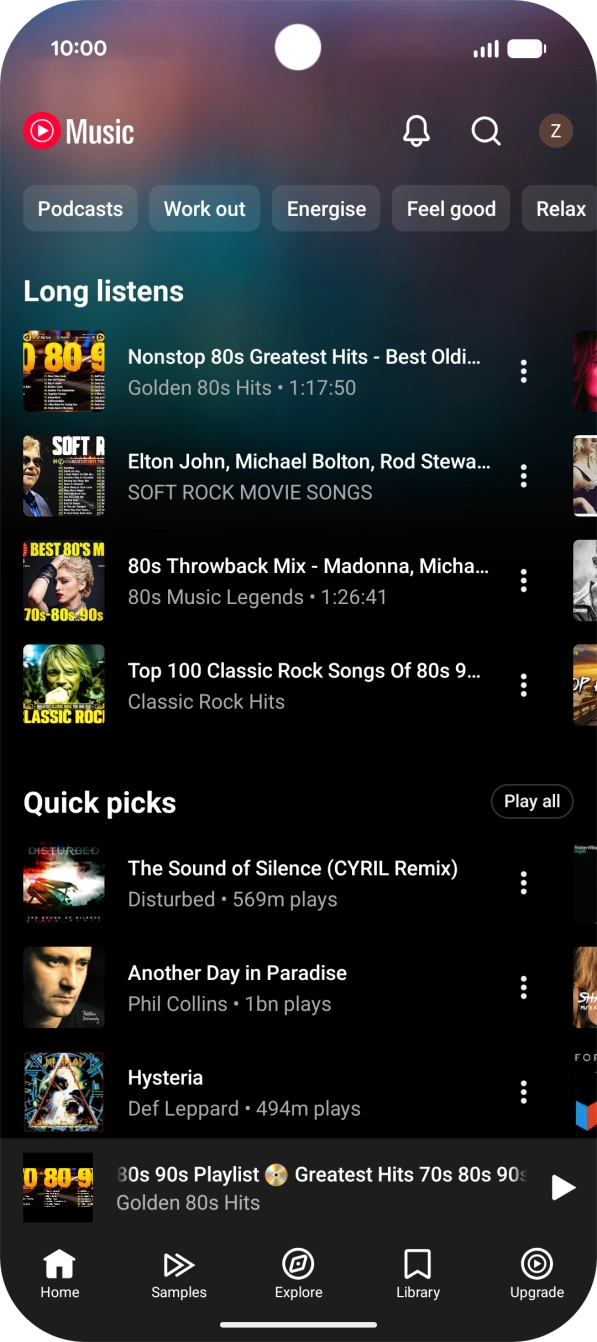This screenshot has width=597, height=1342.
Task: Play Nonstop 80s Greatest Hits
Action: [x=260, y=372]
